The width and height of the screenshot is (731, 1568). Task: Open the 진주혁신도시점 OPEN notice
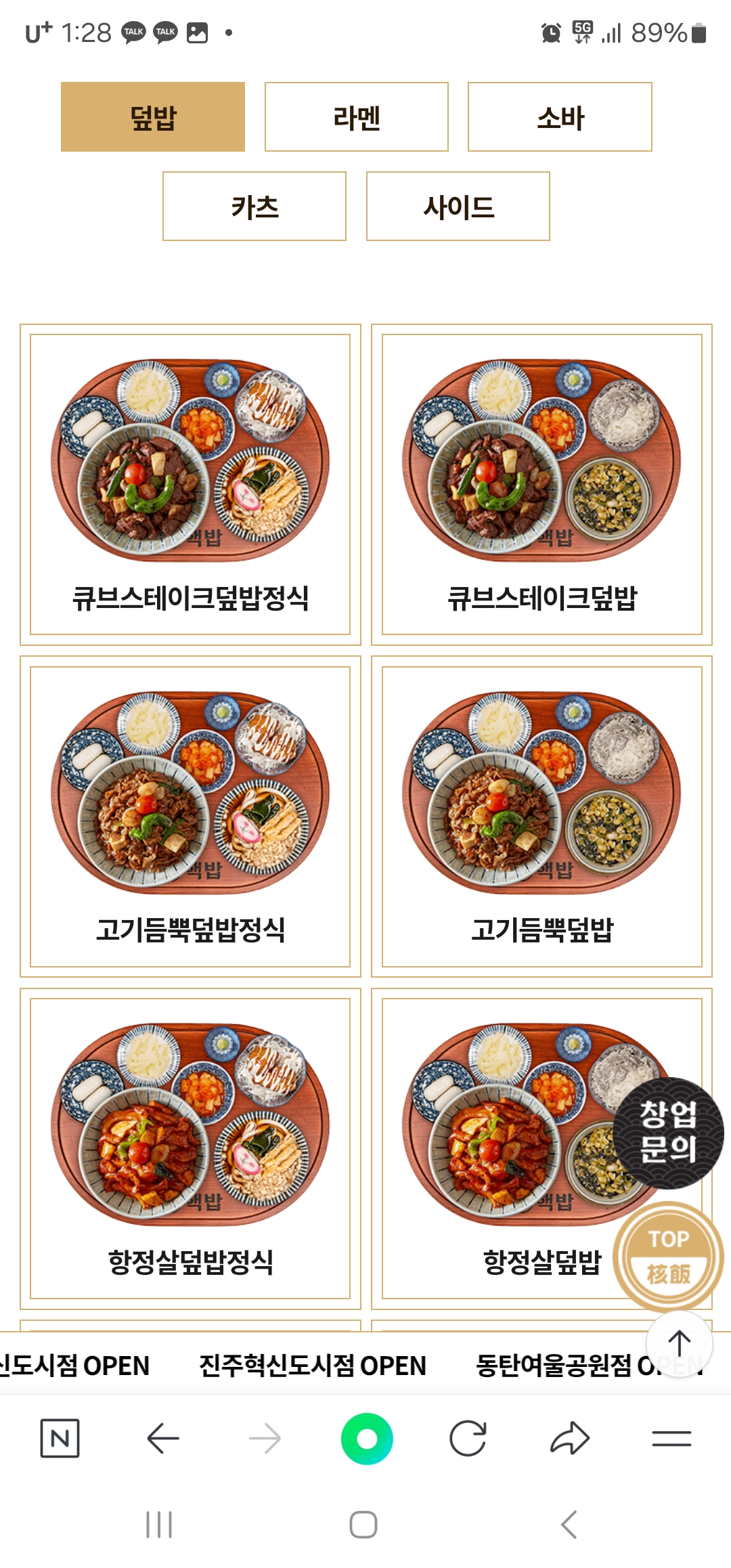[312, 1366]
